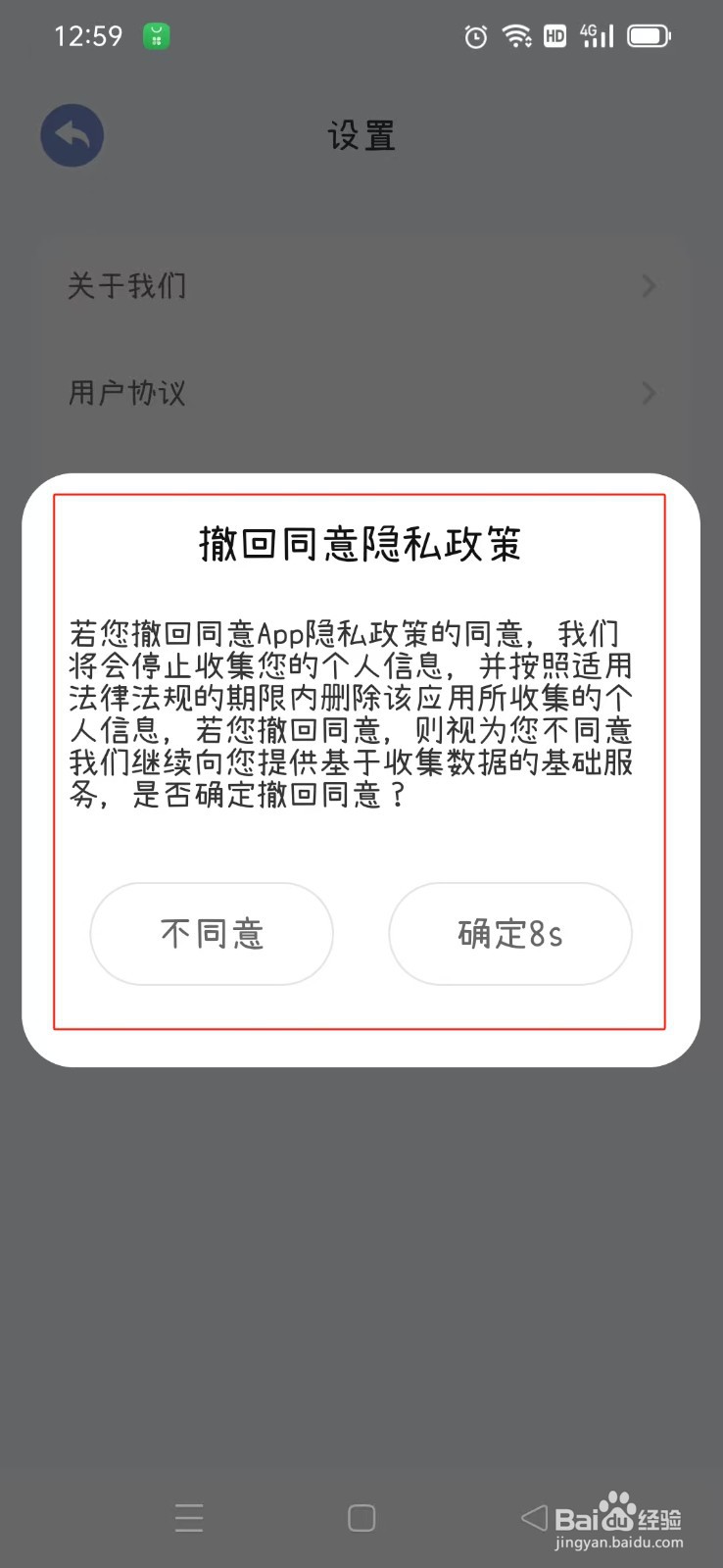The width and height of the screenshot is (723, 1568).
Task: Tap the green notification icon beside the clock
Action: pos(155,35)
